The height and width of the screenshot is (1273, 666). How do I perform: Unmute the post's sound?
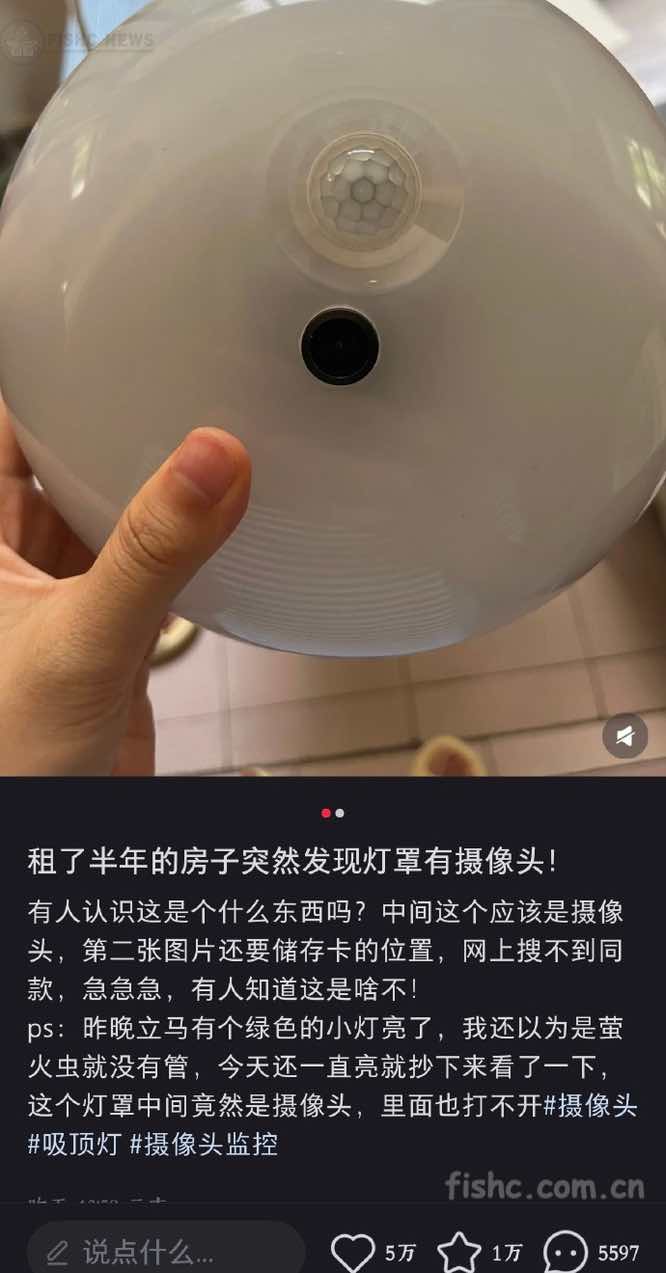click(x=625, y=737)
